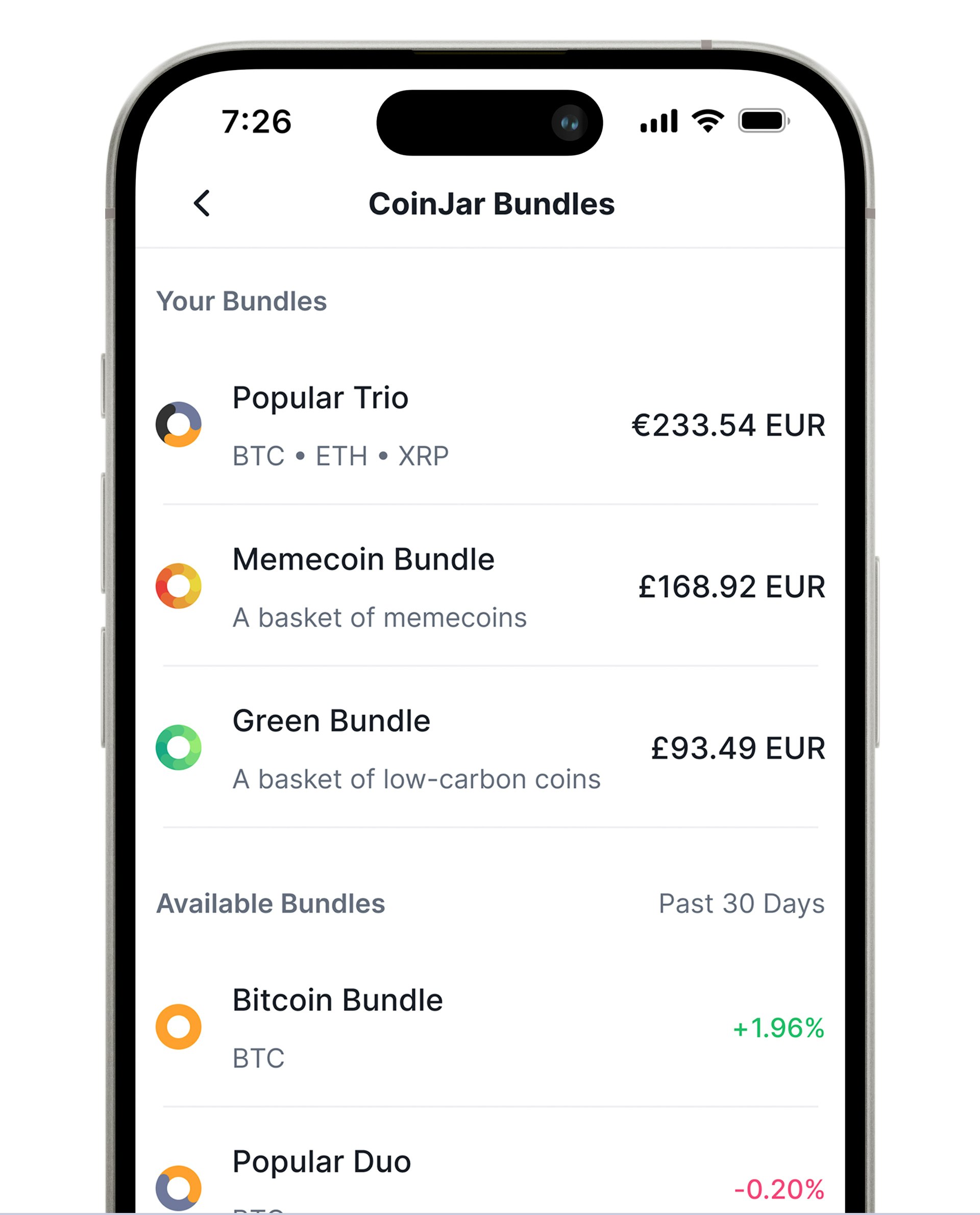Go back from CoinJar Bundles
Screen dimensions: 980x1215
point(202,203)
